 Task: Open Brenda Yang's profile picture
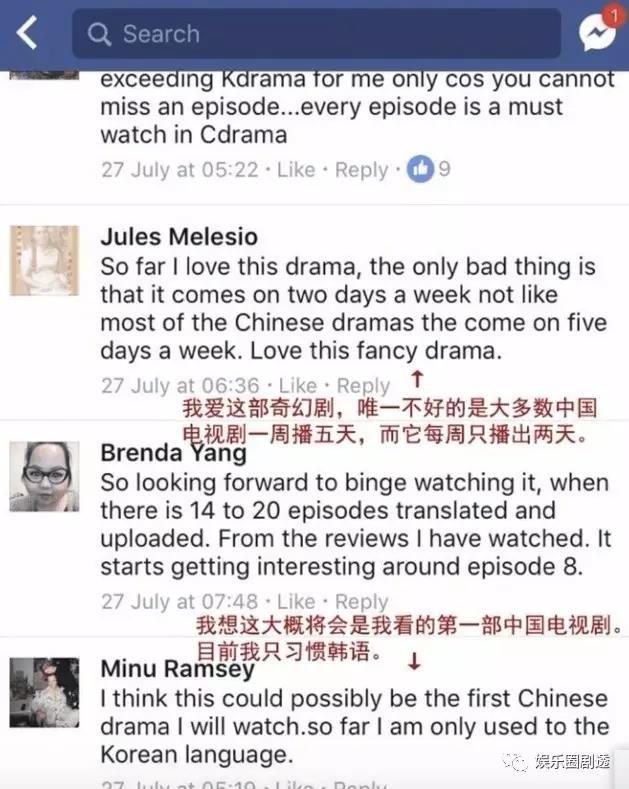click(x=44, y=476)
